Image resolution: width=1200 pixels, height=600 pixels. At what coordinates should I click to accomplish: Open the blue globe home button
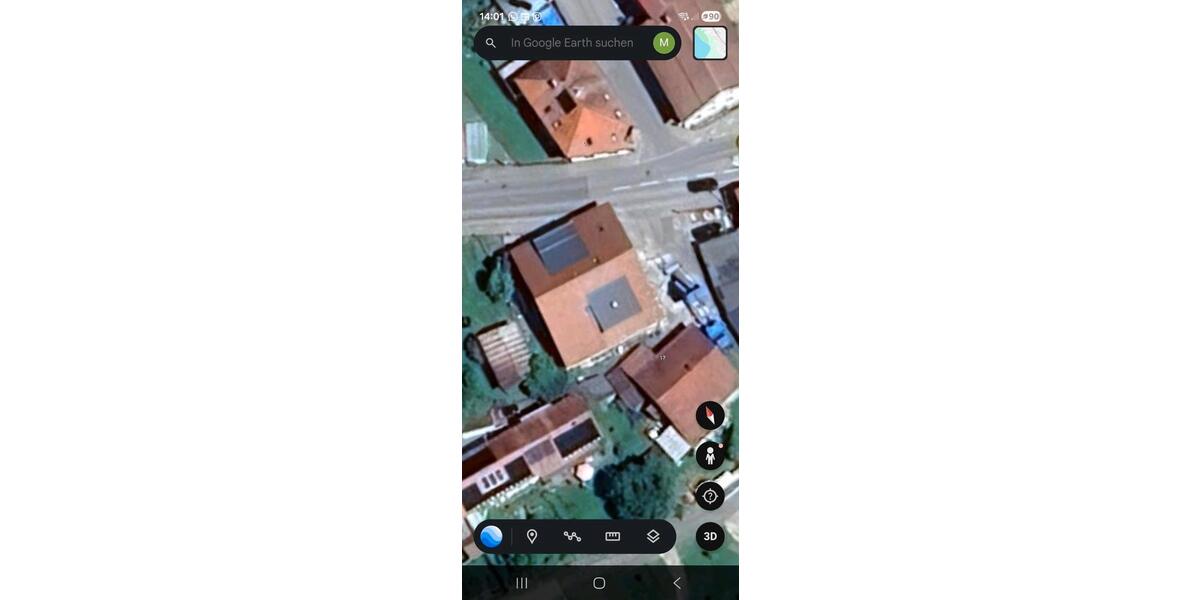click(491, 537)
